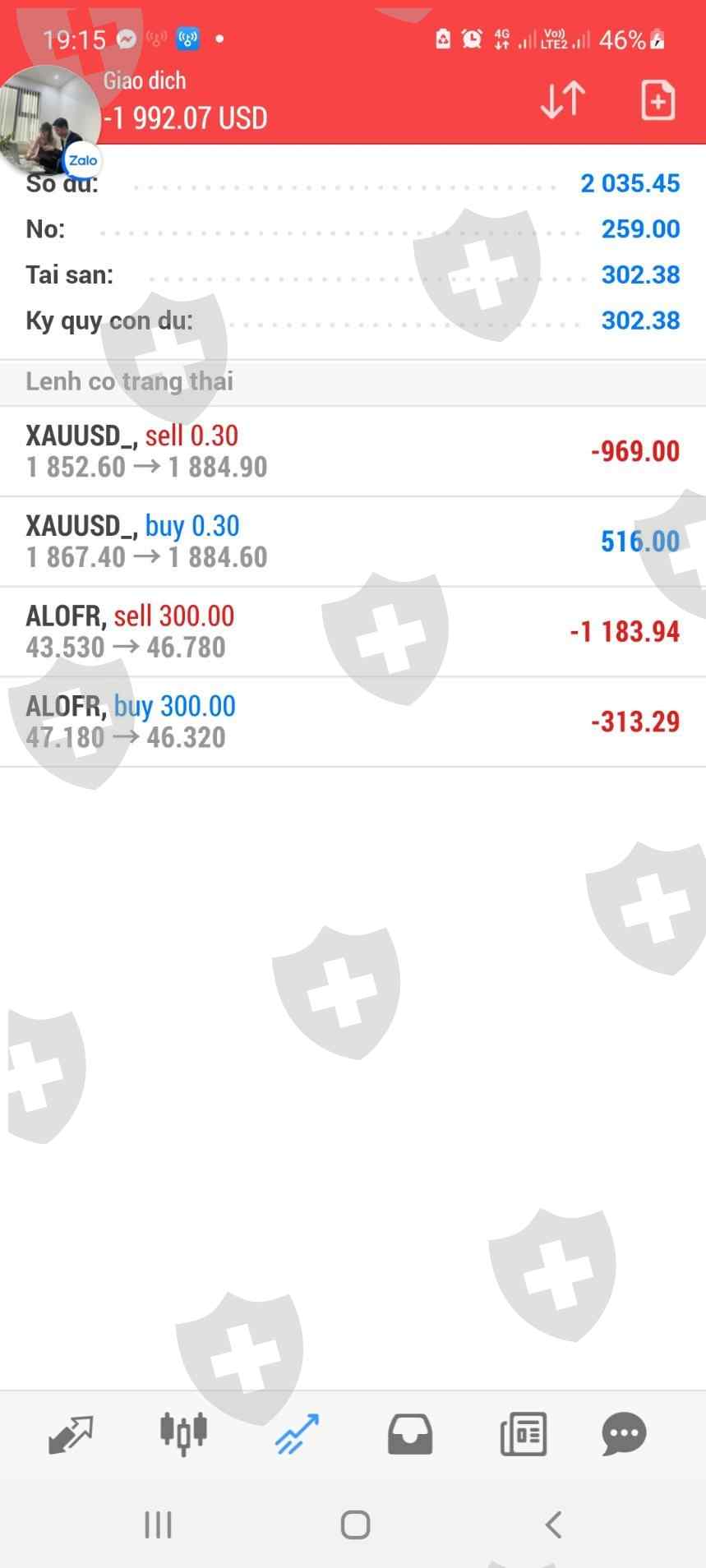Show the History tray tab

click(409, 1435)
